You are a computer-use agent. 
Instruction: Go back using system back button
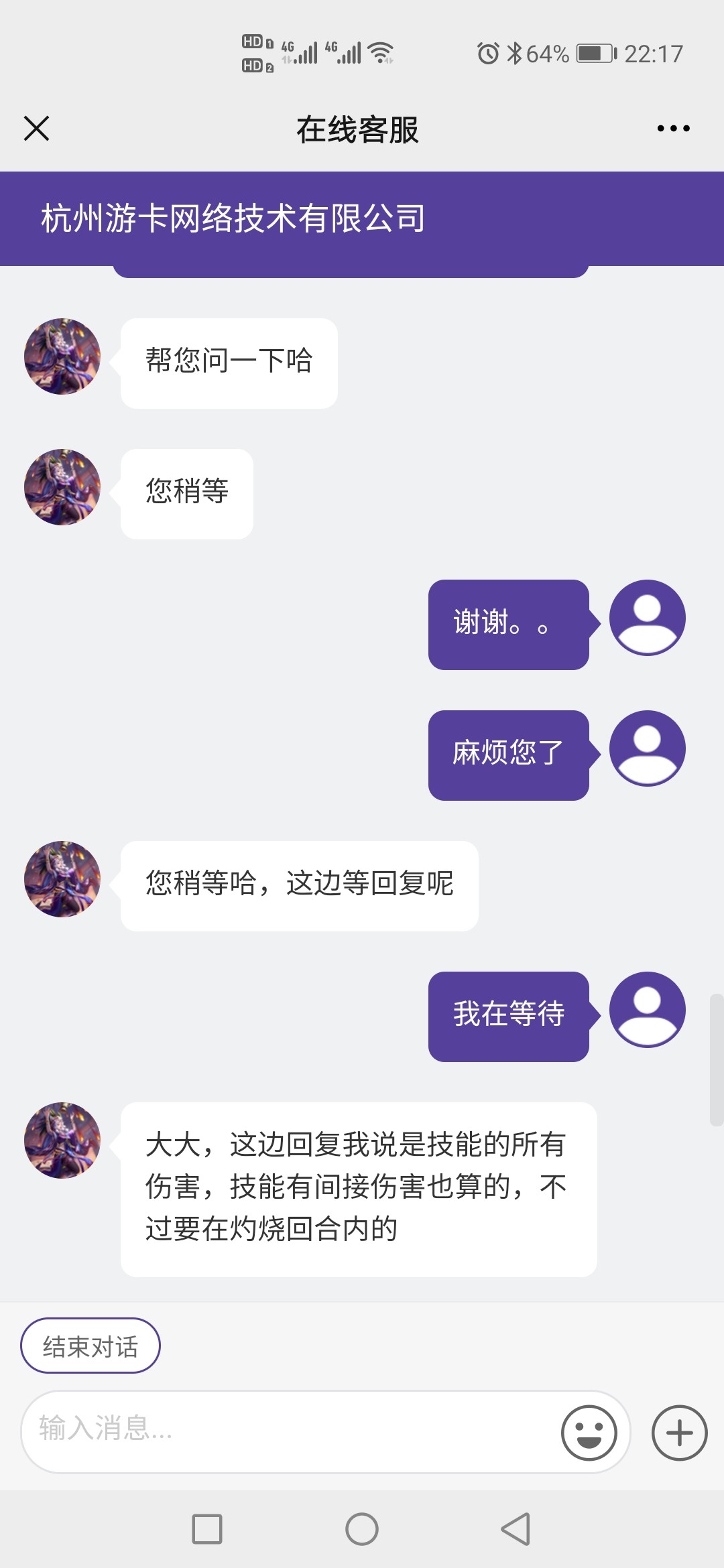[516, 1529]
